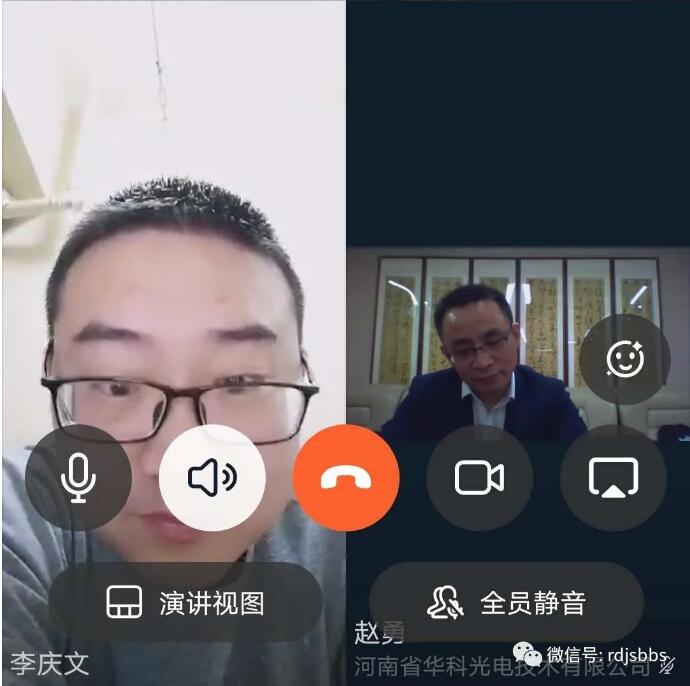This screenshot has height=686, width=690.
Task: Turn the video camera off
Action: click(480, 478)
